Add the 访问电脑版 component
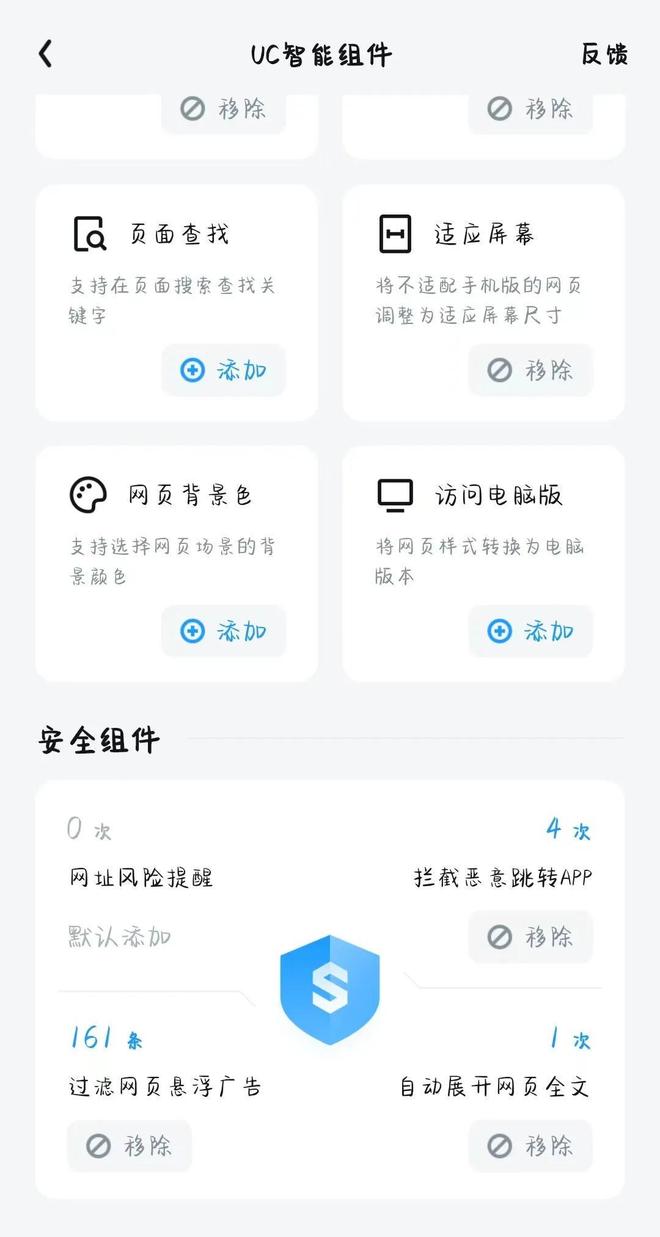The width and height of the screenshot is (660, 1237). pyautogui.click(x=530, y=631)
